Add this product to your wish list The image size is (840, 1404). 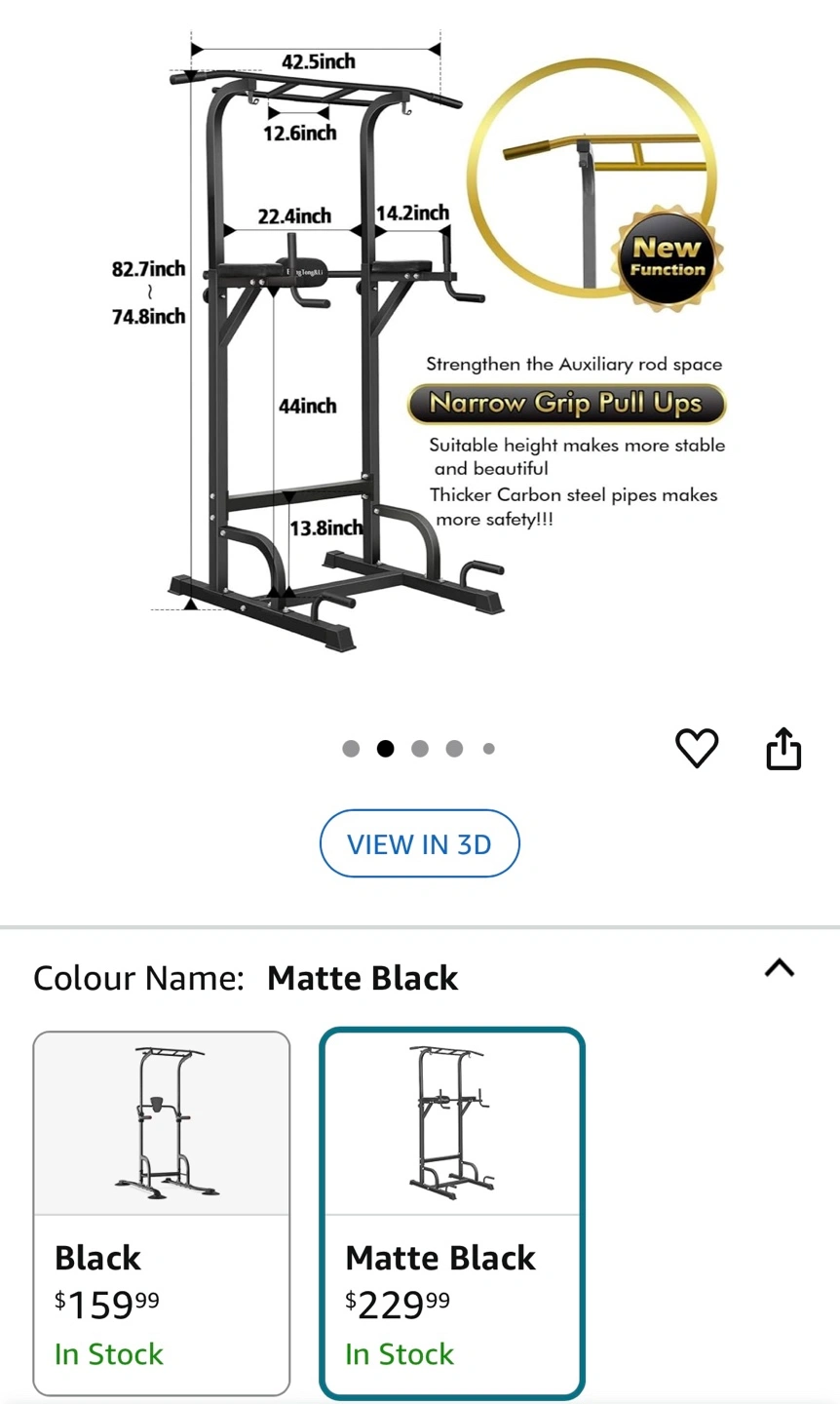click(697, 749)
